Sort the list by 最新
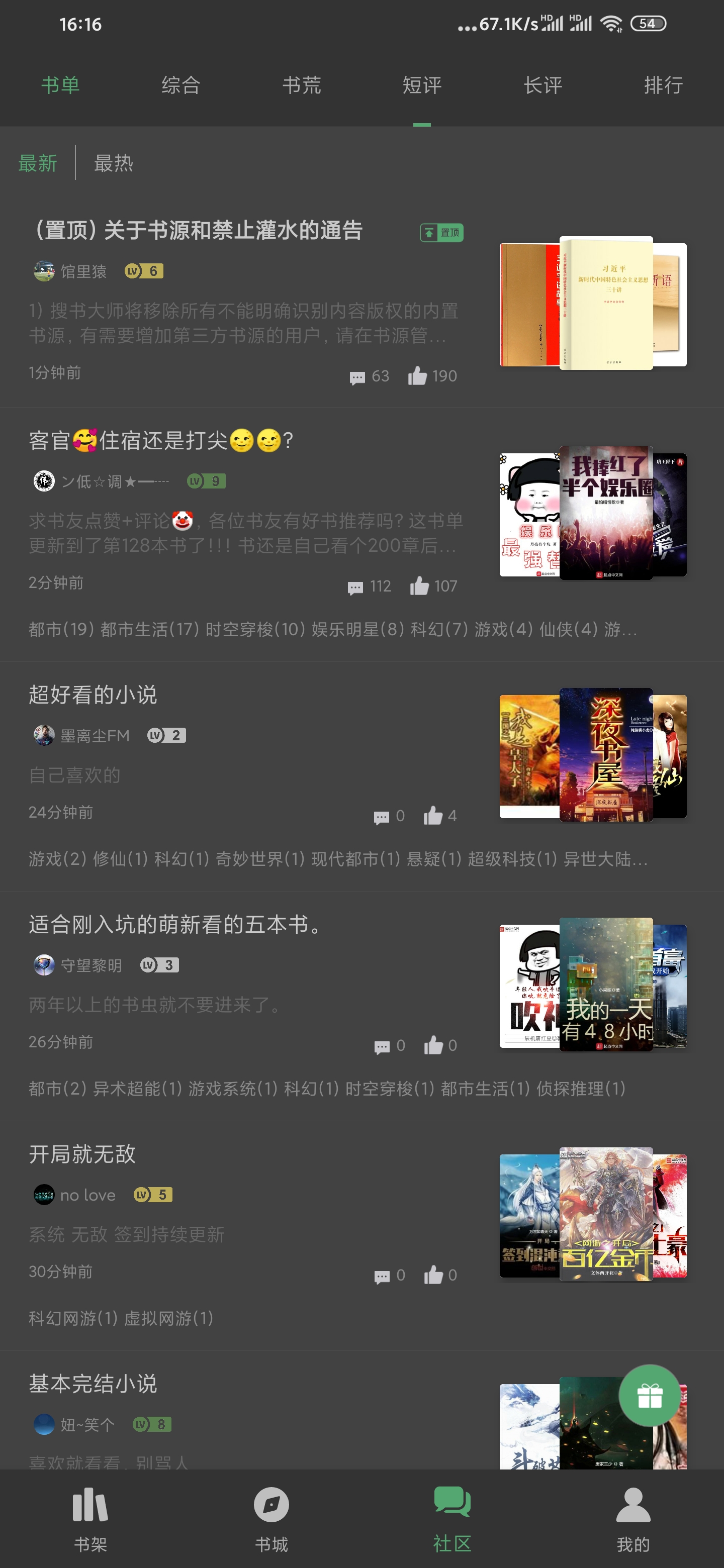Screen dimensions: 724x1568 (x=38, y=163)
